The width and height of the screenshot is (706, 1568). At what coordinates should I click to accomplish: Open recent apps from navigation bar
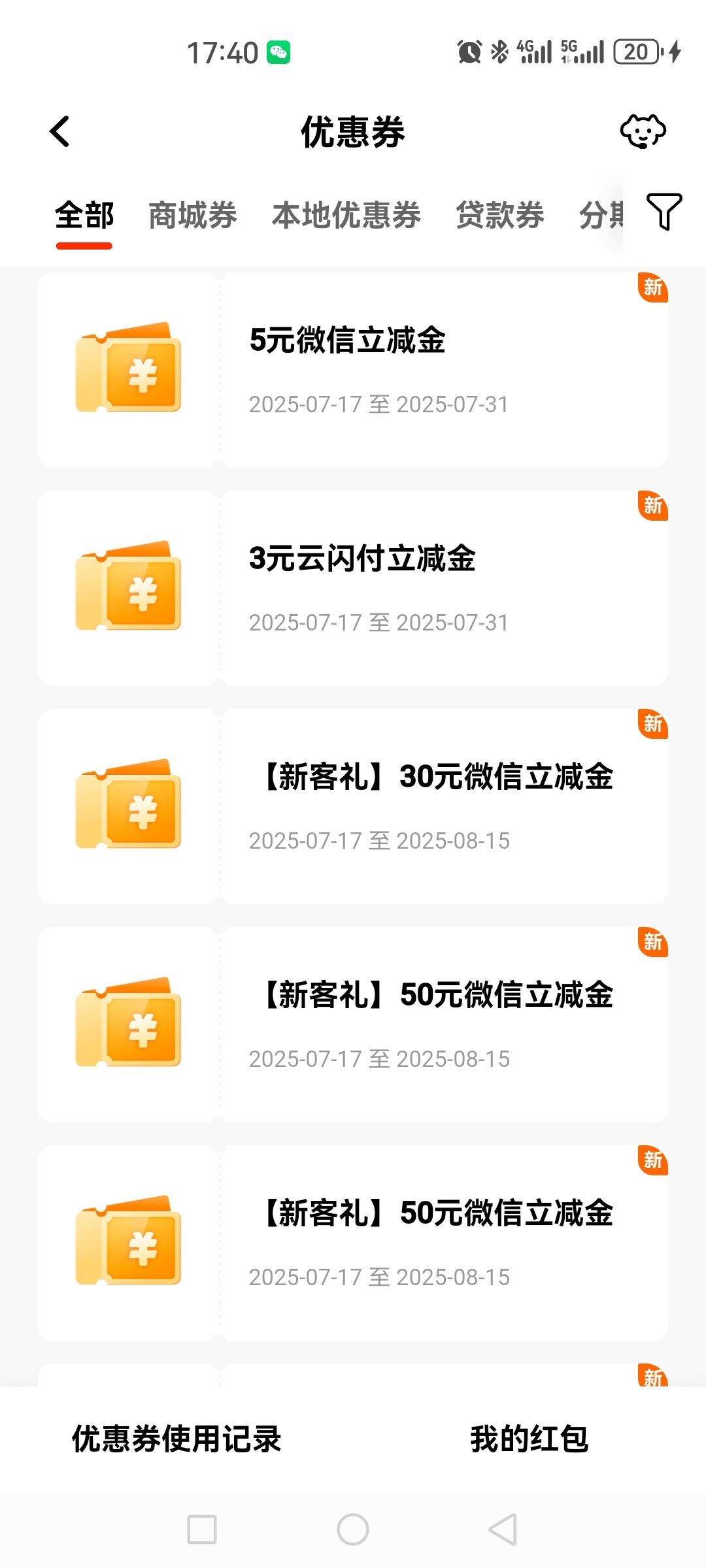pos(202,1529)
